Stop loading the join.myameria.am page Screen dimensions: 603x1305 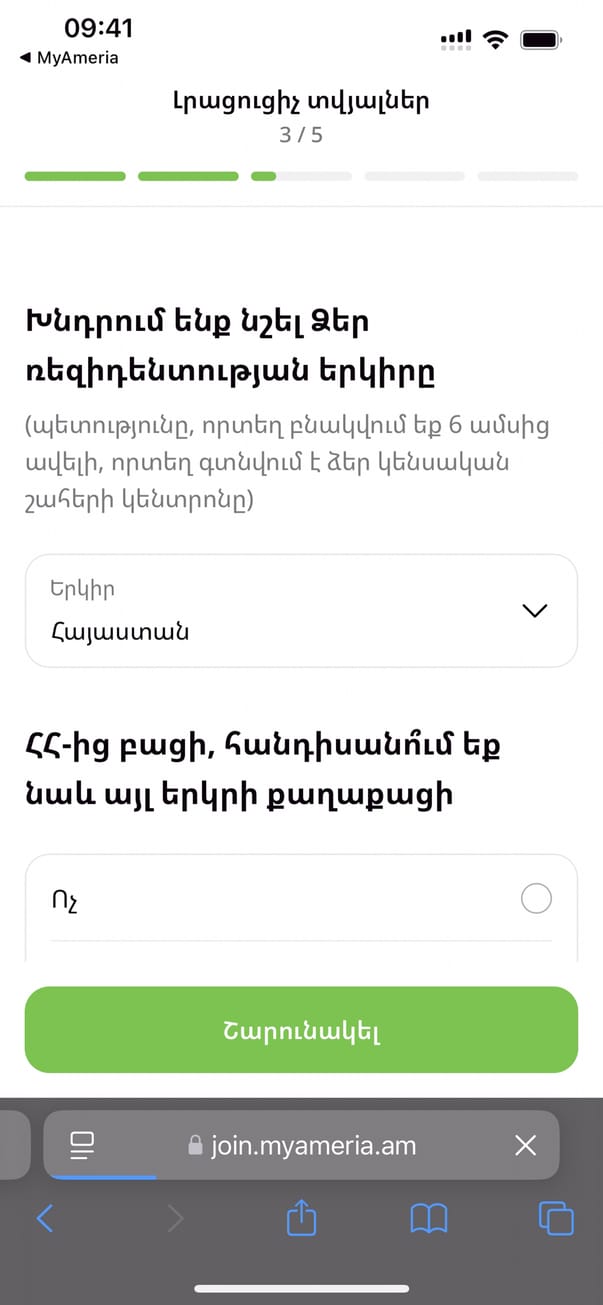(x=525, y=1146)
